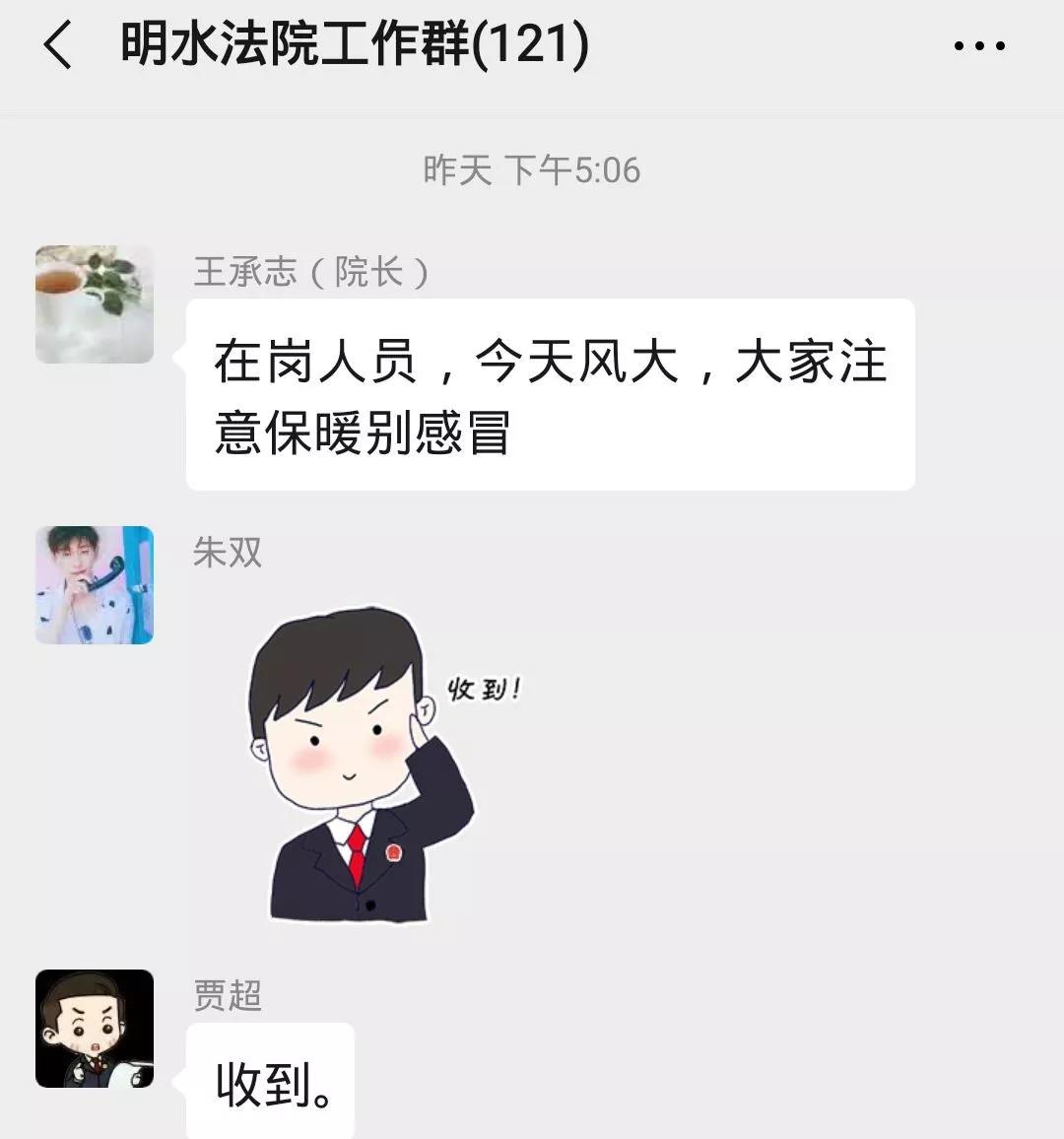Open 朱双's profile avatar

(x=95, y=585)
